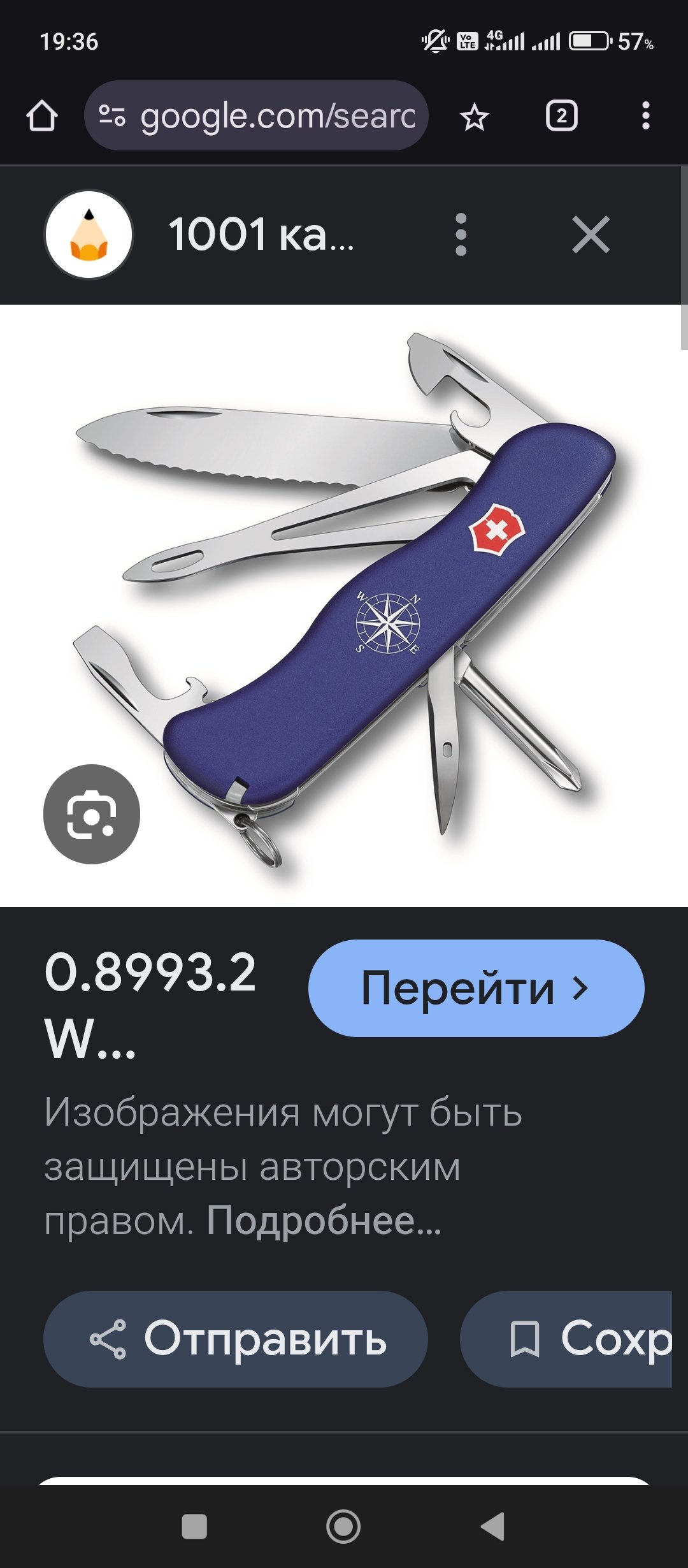This screenshot has height=1568, width=688.
Task: Close the image preview panel
Action: click(591, 235)
